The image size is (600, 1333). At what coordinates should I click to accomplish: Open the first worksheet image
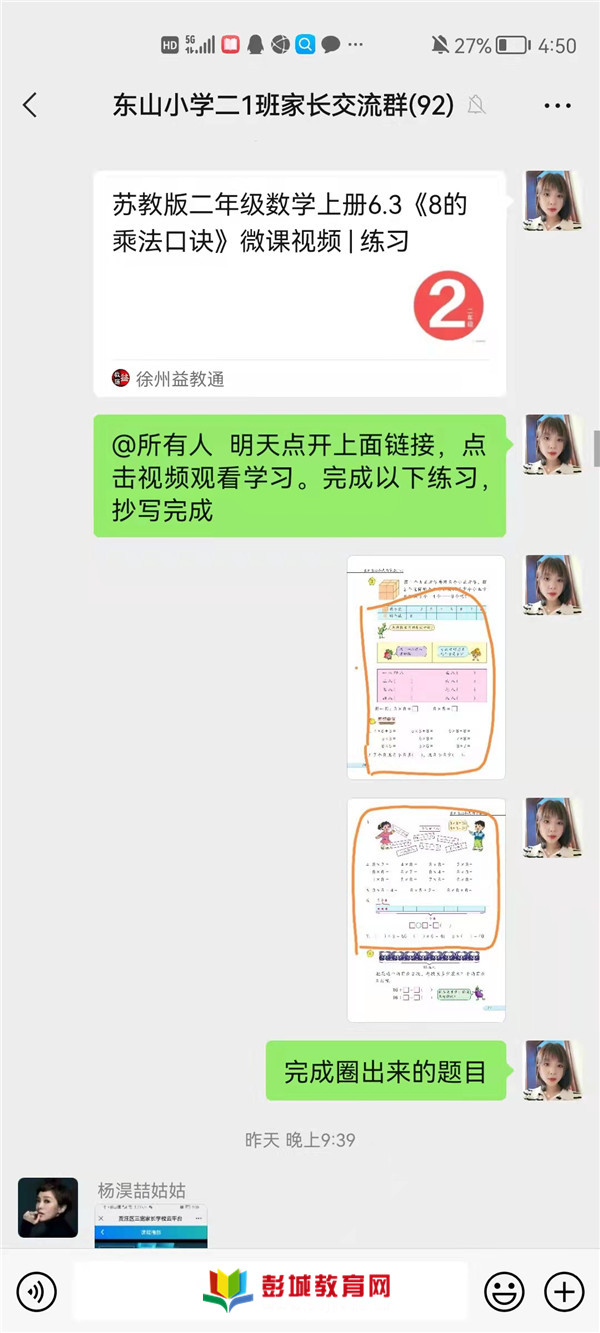(x=426, y=667)
